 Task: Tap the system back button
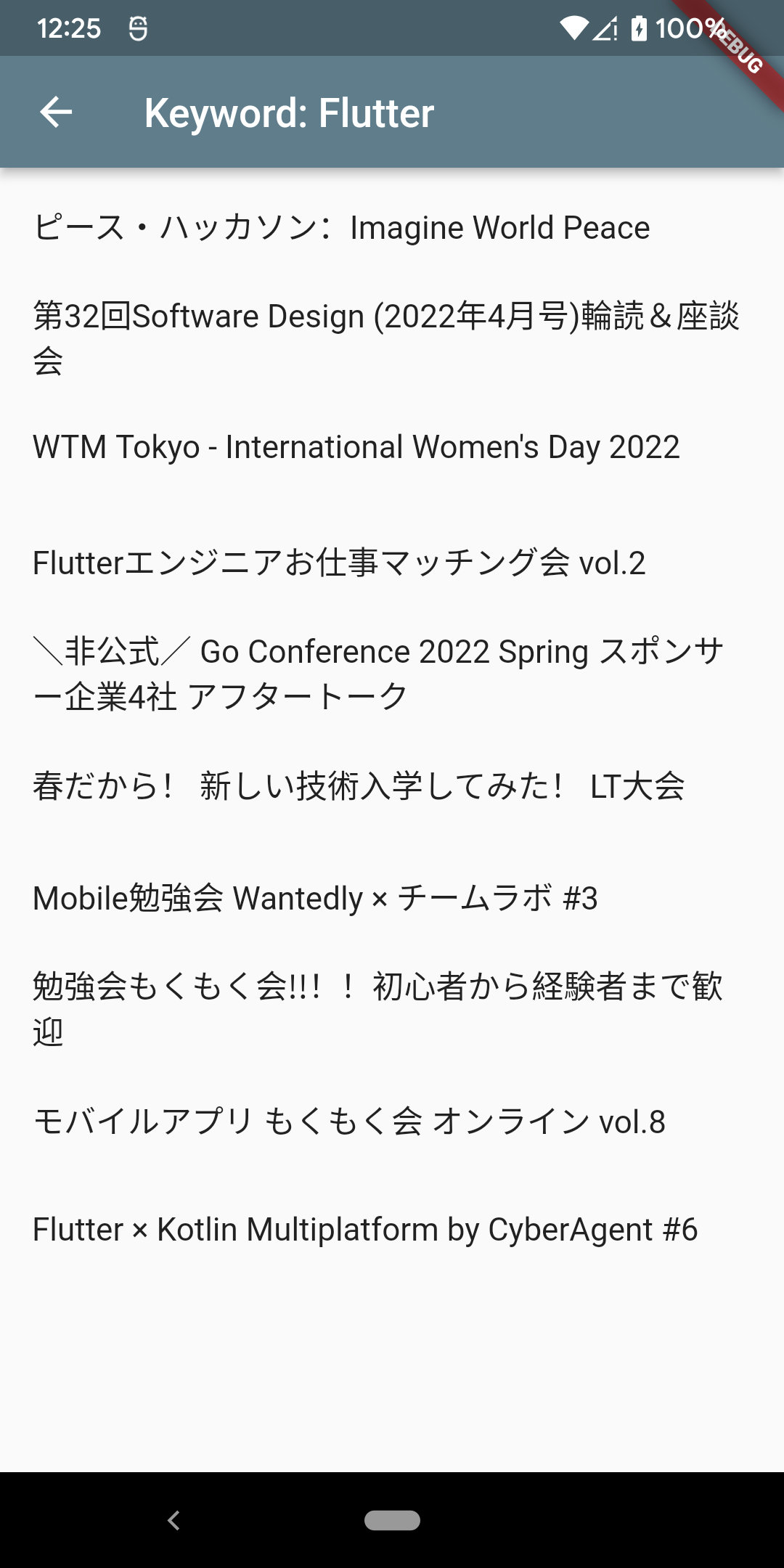click(173, 1520)
